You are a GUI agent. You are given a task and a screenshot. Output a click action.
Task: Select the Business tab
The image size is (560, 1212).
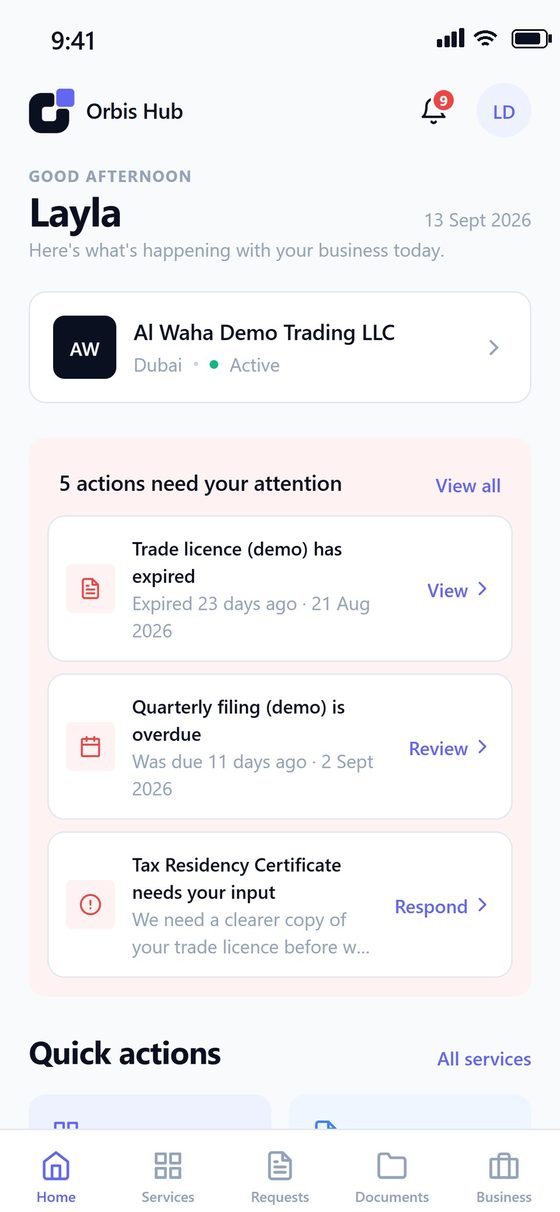504,1176
